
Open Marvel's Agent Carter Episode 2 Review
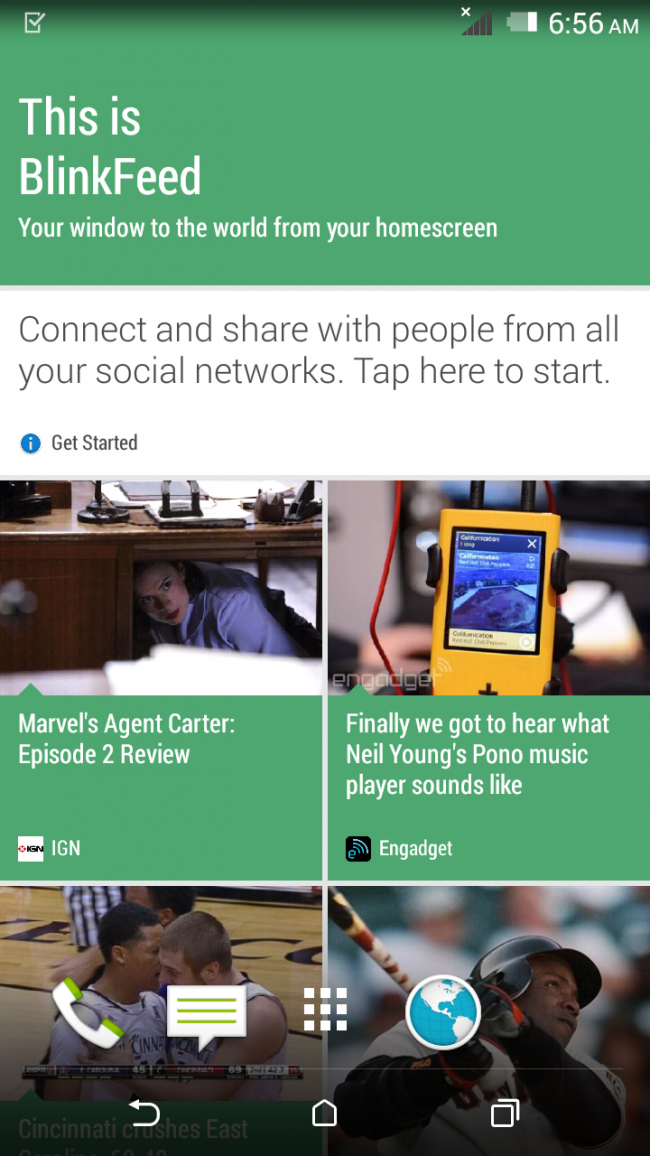[x=161, y=680]
